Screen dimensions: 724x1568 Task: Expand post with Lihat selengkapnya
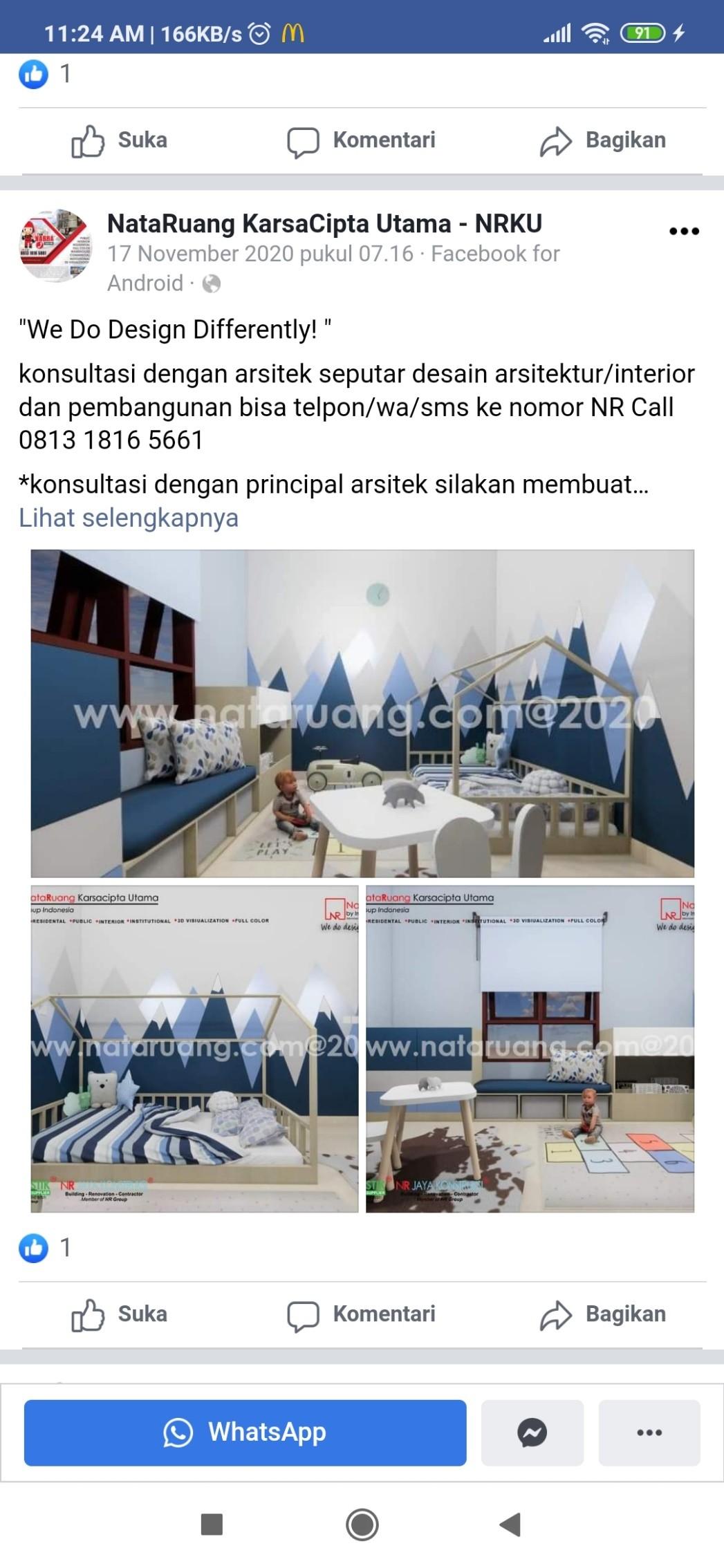tap(128, 518)
